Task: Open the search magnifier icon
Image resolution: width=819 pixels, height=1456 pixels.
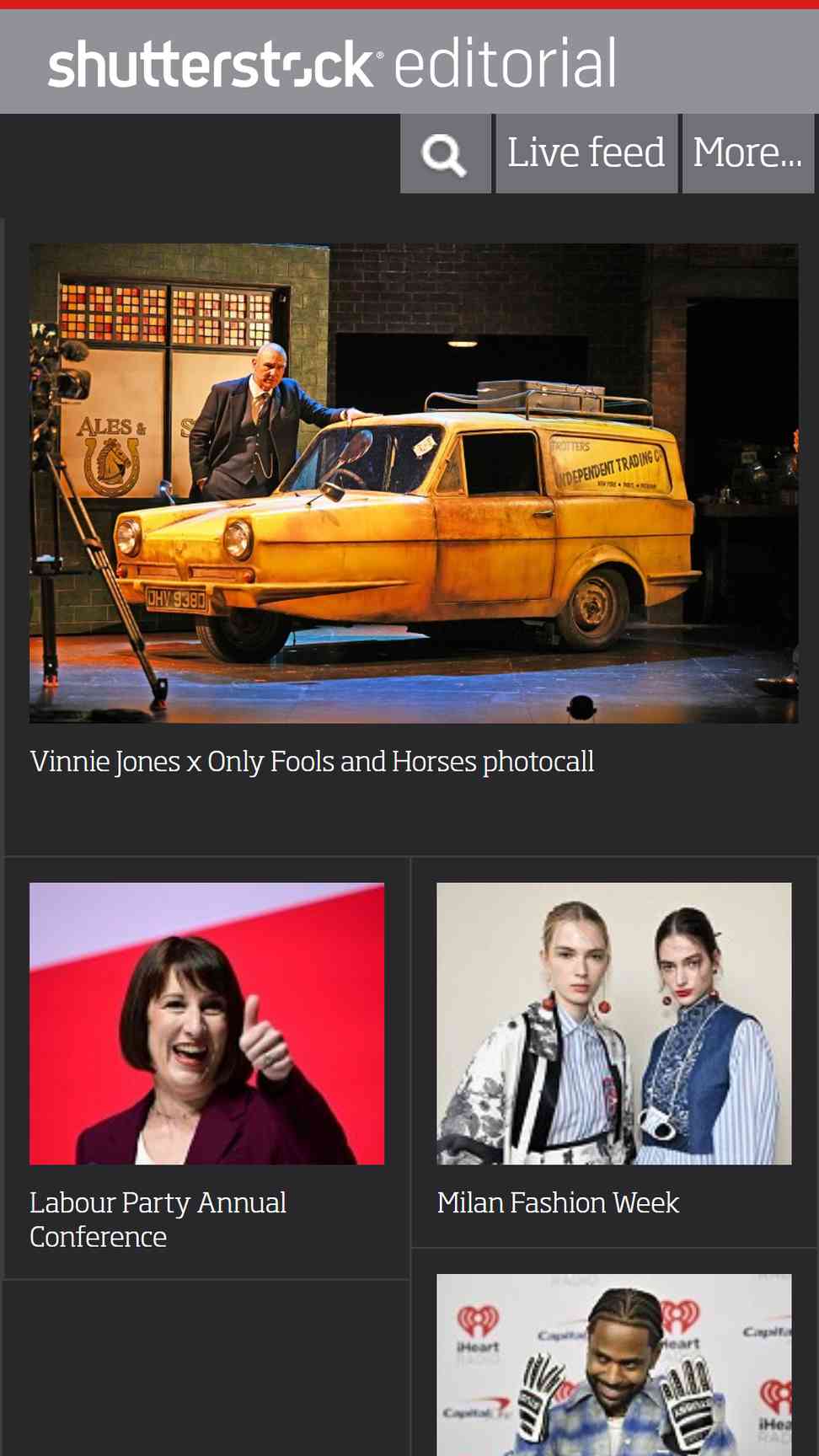Action: tap(445, 153)
